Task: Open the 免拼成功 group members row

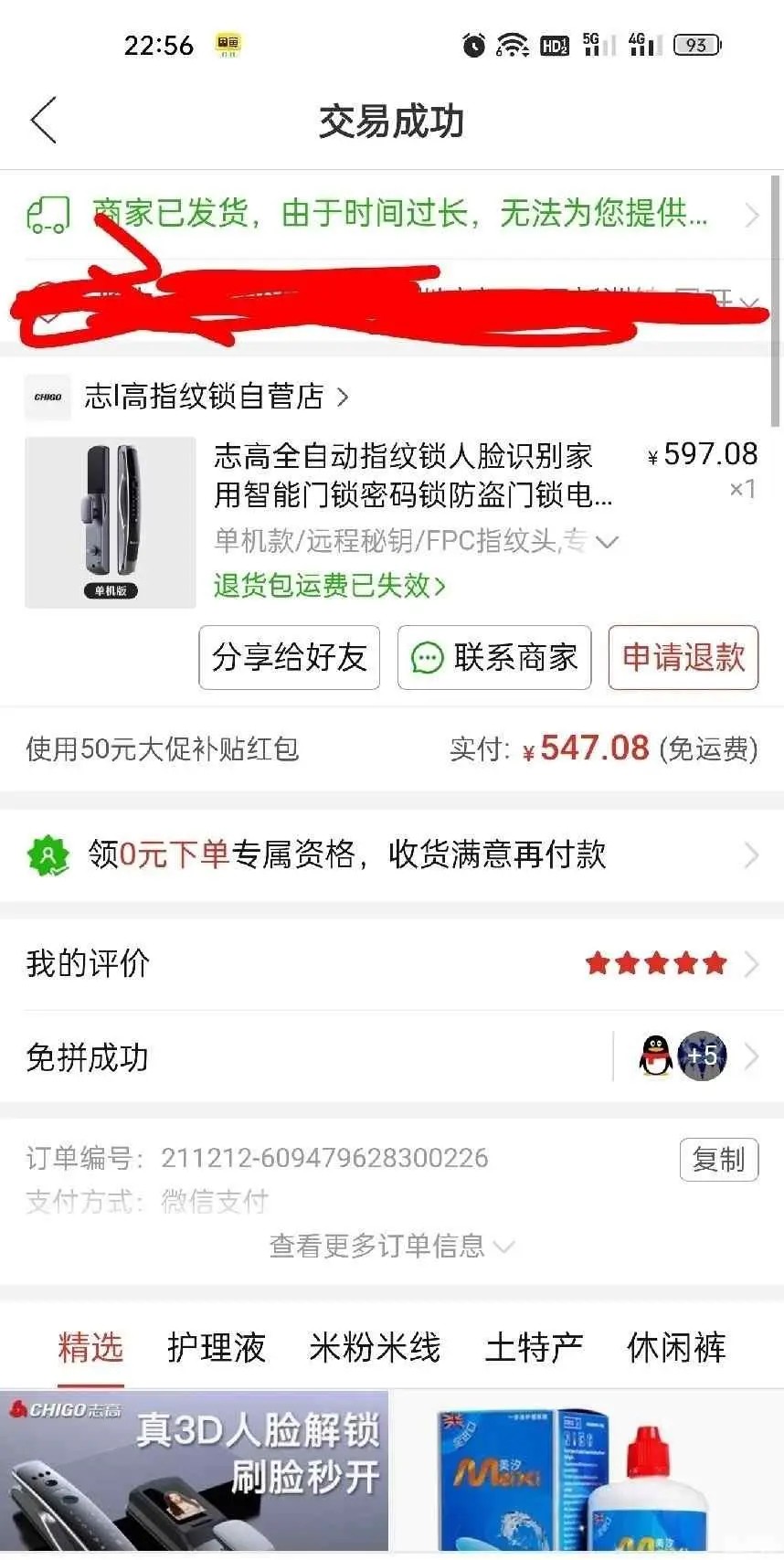Action: pos(393,1056)
